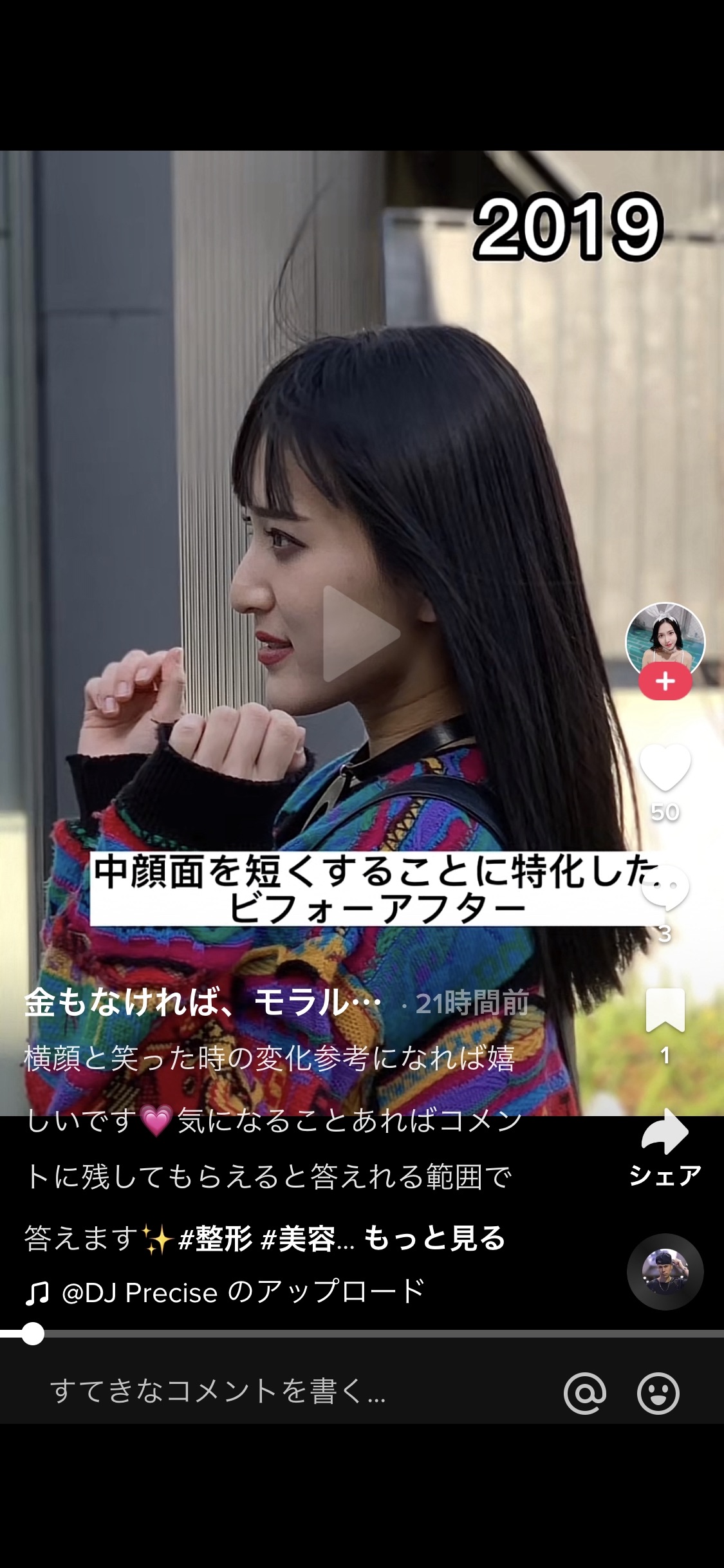Screen dimensions: 724x1568
Task: Play the paused video
Action: [360, 634]
